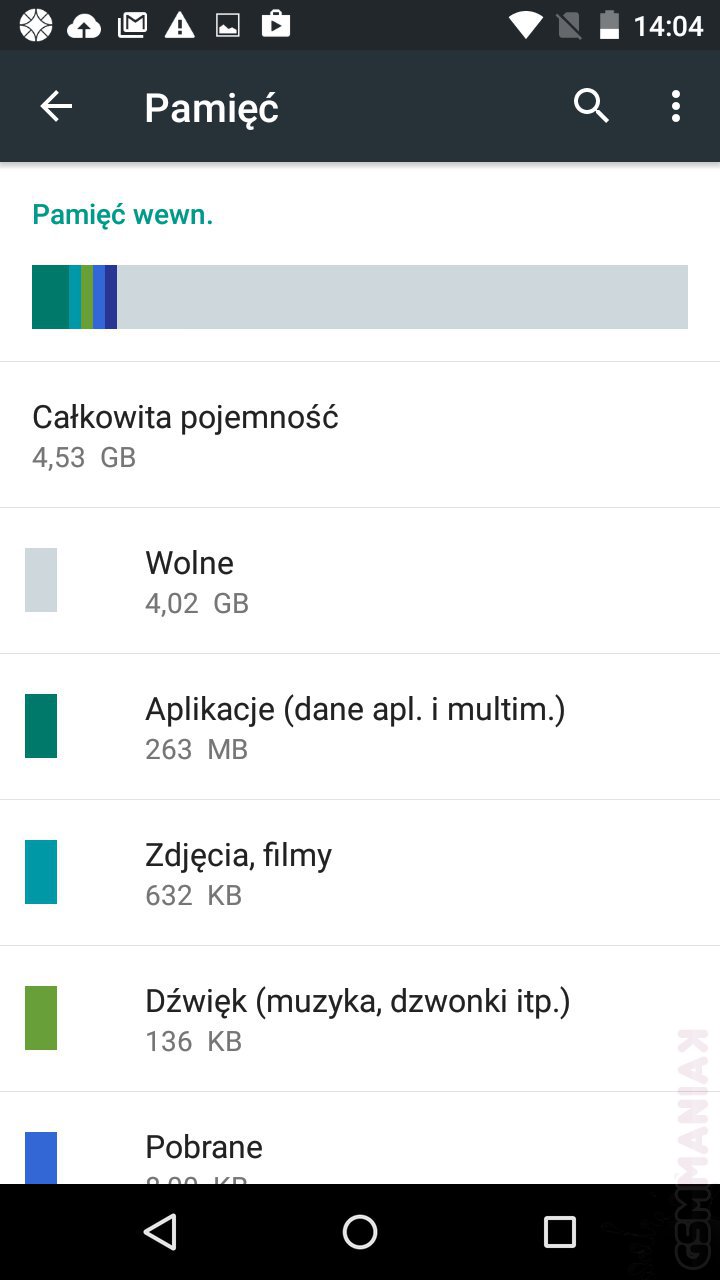
Task: Open search in the storage settings
Action: tap(591, 106)
